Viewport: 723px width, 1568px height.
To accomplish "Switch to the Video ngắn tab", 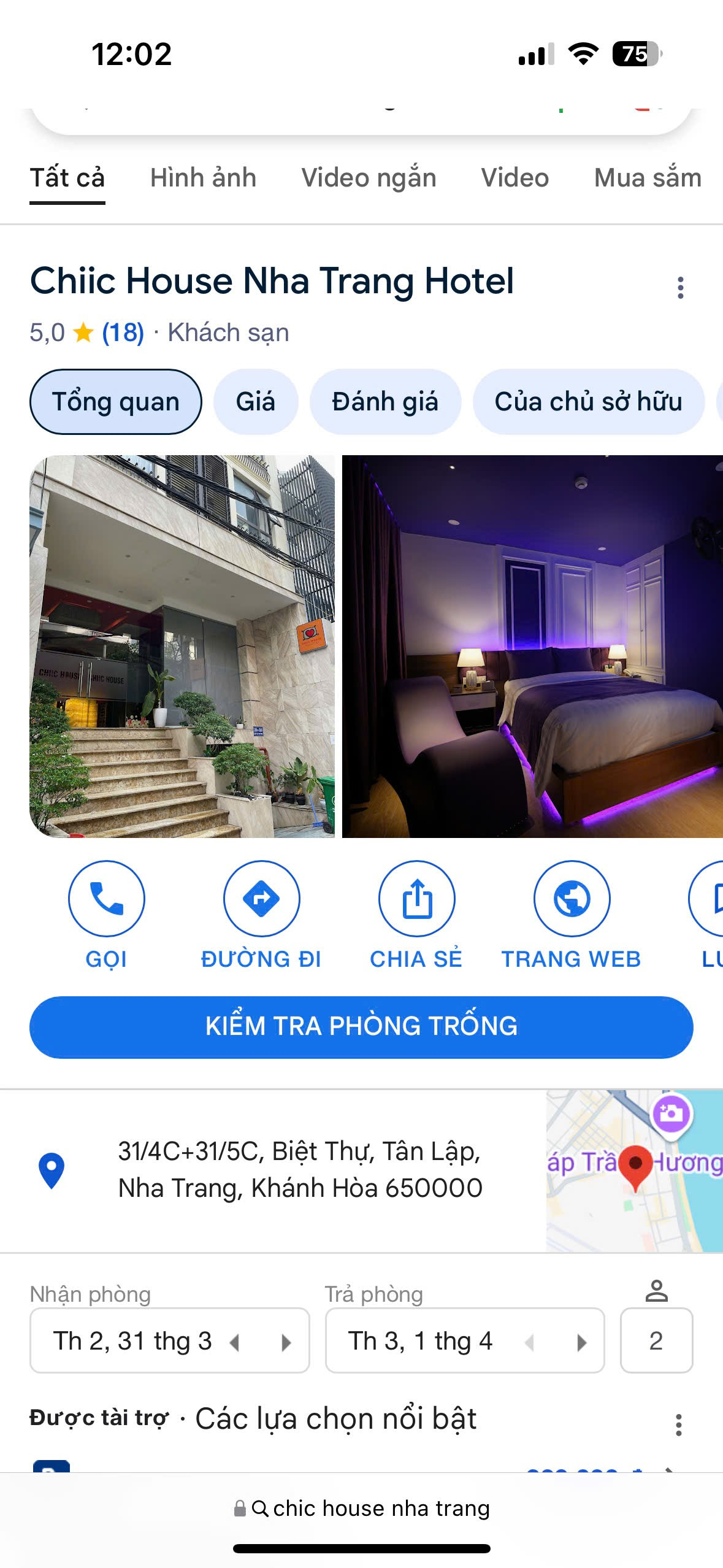I will 369,179.
